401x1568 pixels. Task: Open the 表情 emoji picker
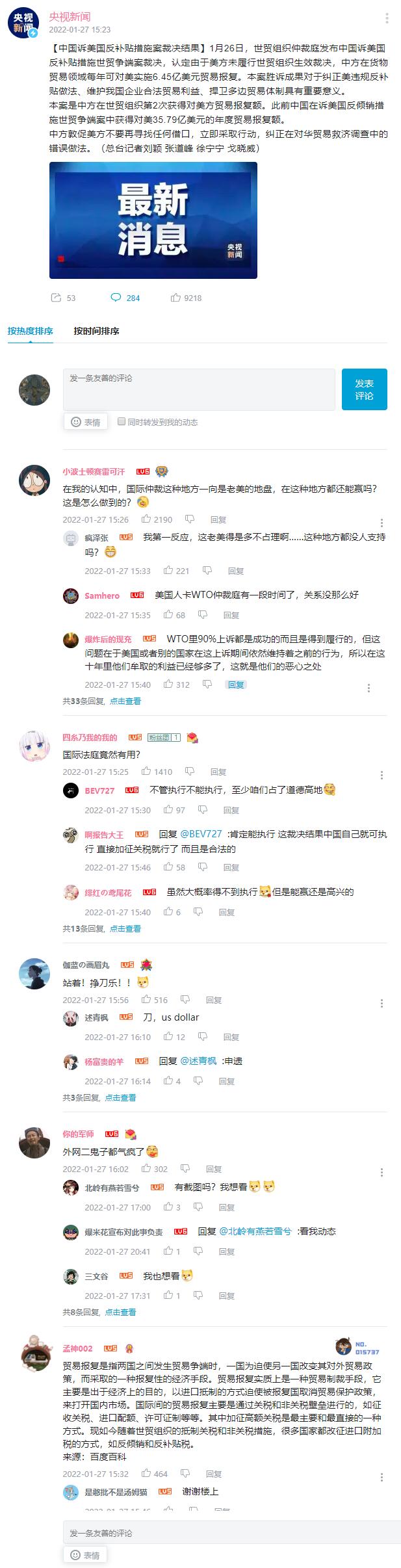pos(86,422)
